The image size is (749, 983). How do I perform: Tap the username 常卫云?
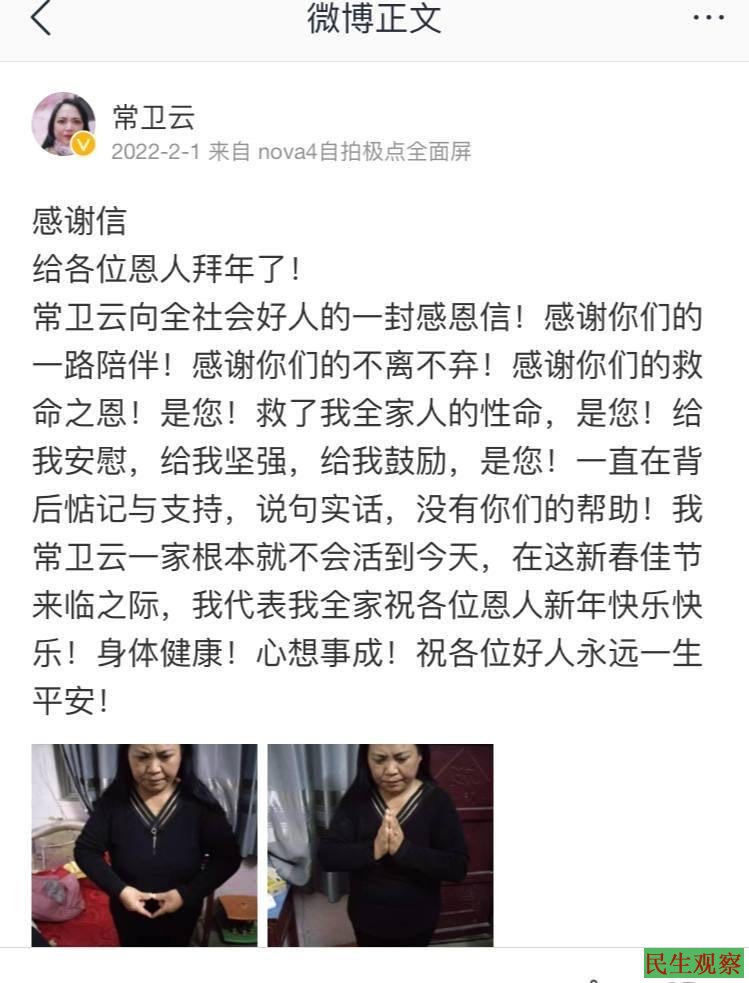point(153,117)
